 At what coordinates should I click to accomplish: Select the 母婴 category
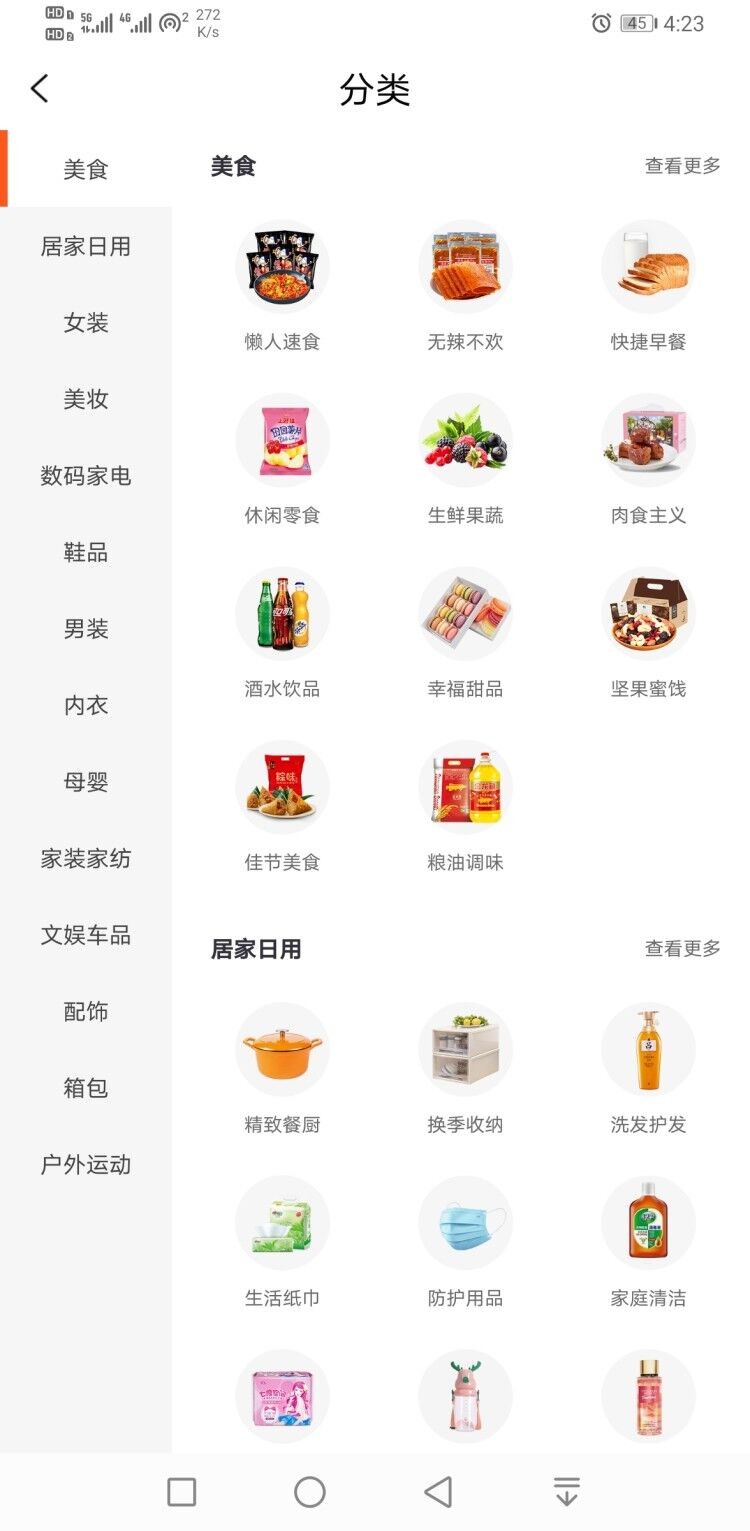[86, 782]
